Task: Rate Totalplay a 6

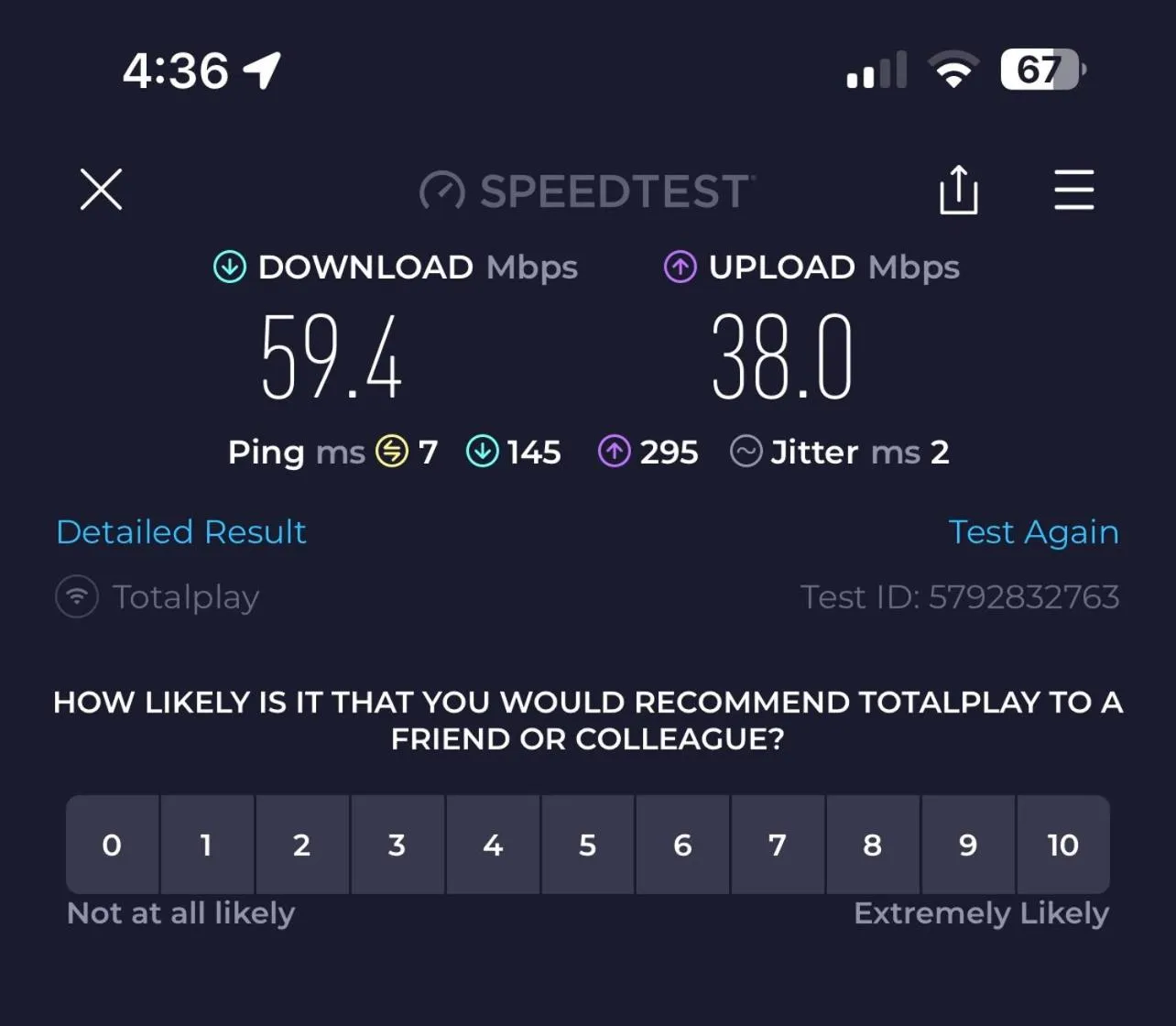Action: coord(682,845)
